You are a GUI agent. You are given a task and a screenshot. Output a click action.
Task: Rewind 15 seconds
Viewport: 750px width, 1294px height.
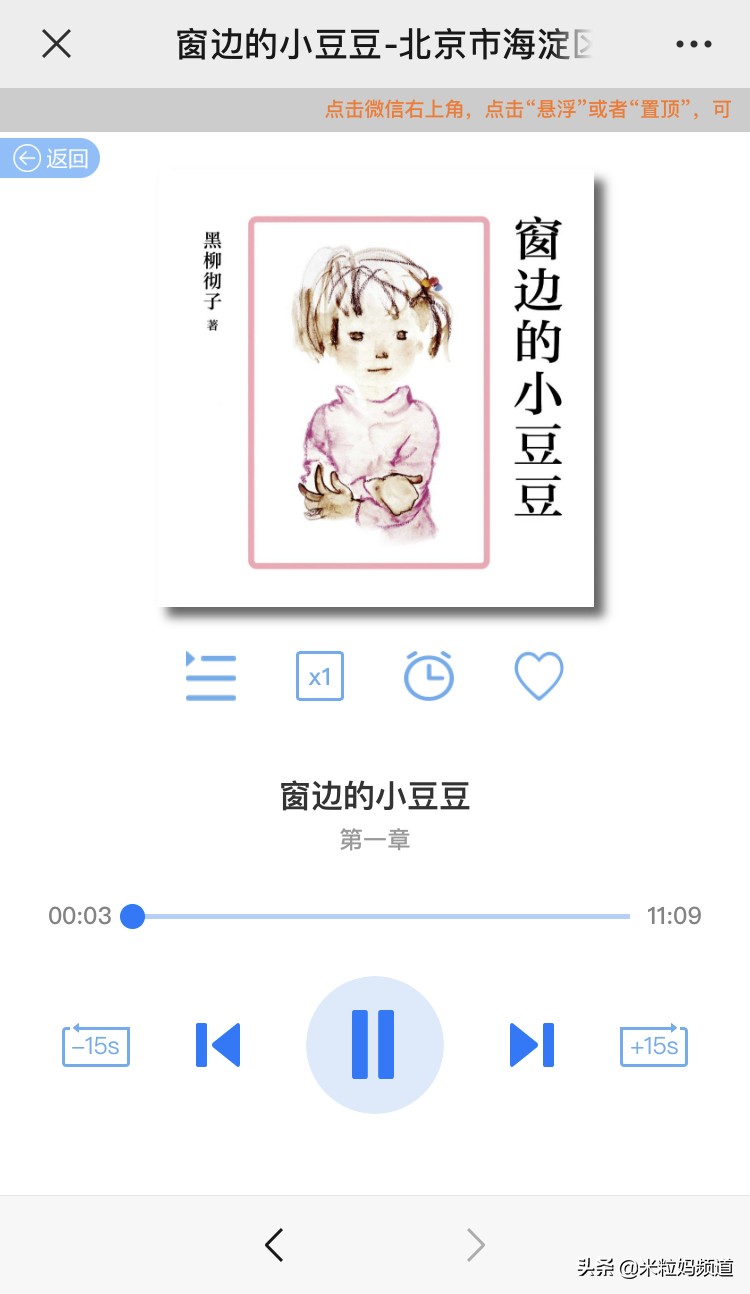point(95,1044)
